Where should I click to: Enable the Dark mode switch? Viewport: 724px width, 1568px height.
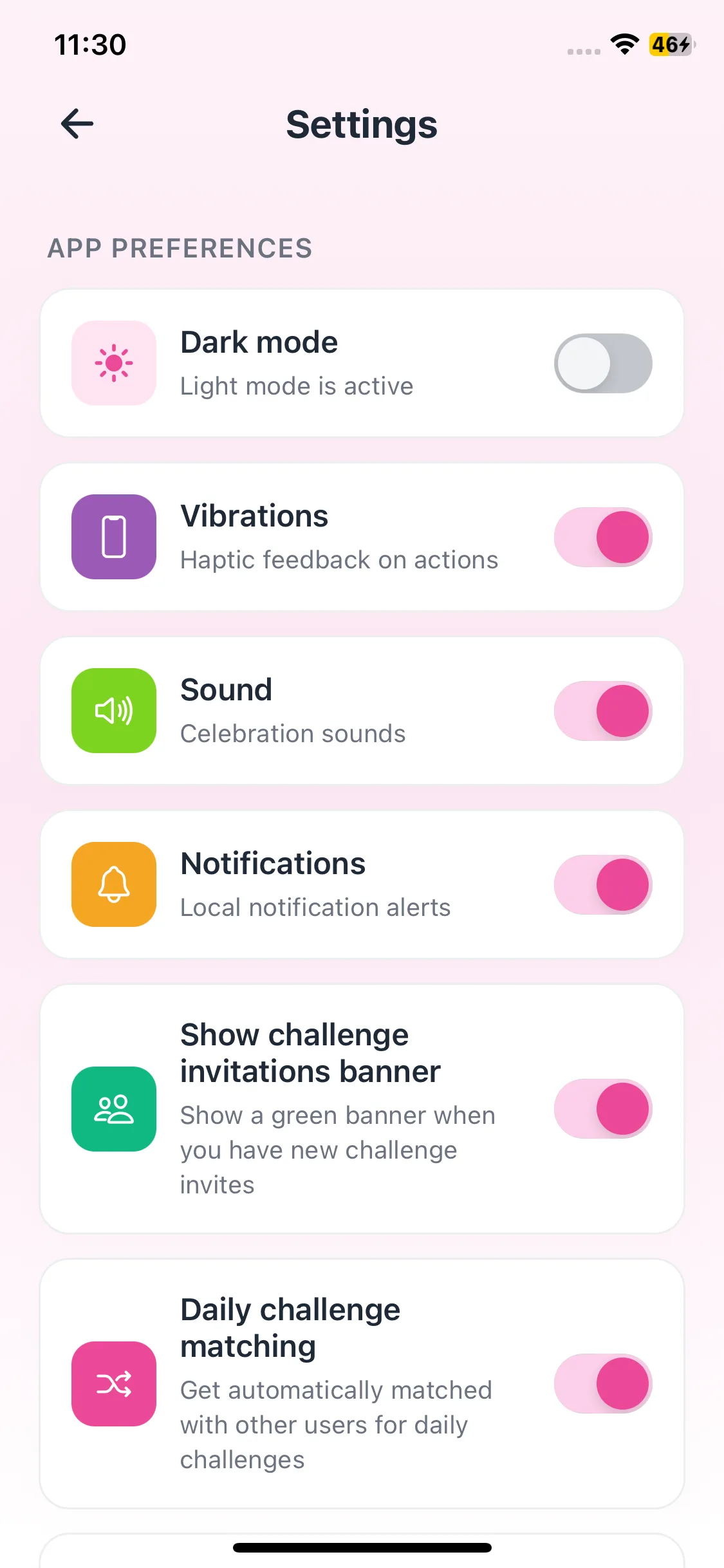point(602,363)
